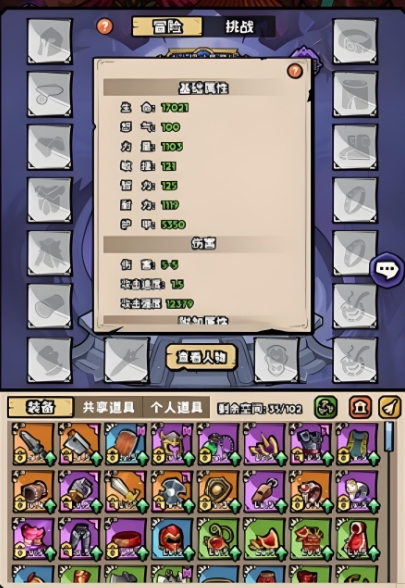
Task: Switch to 共享道具 inventory tab
Action: pyautogui.click(x=108, y=407)
